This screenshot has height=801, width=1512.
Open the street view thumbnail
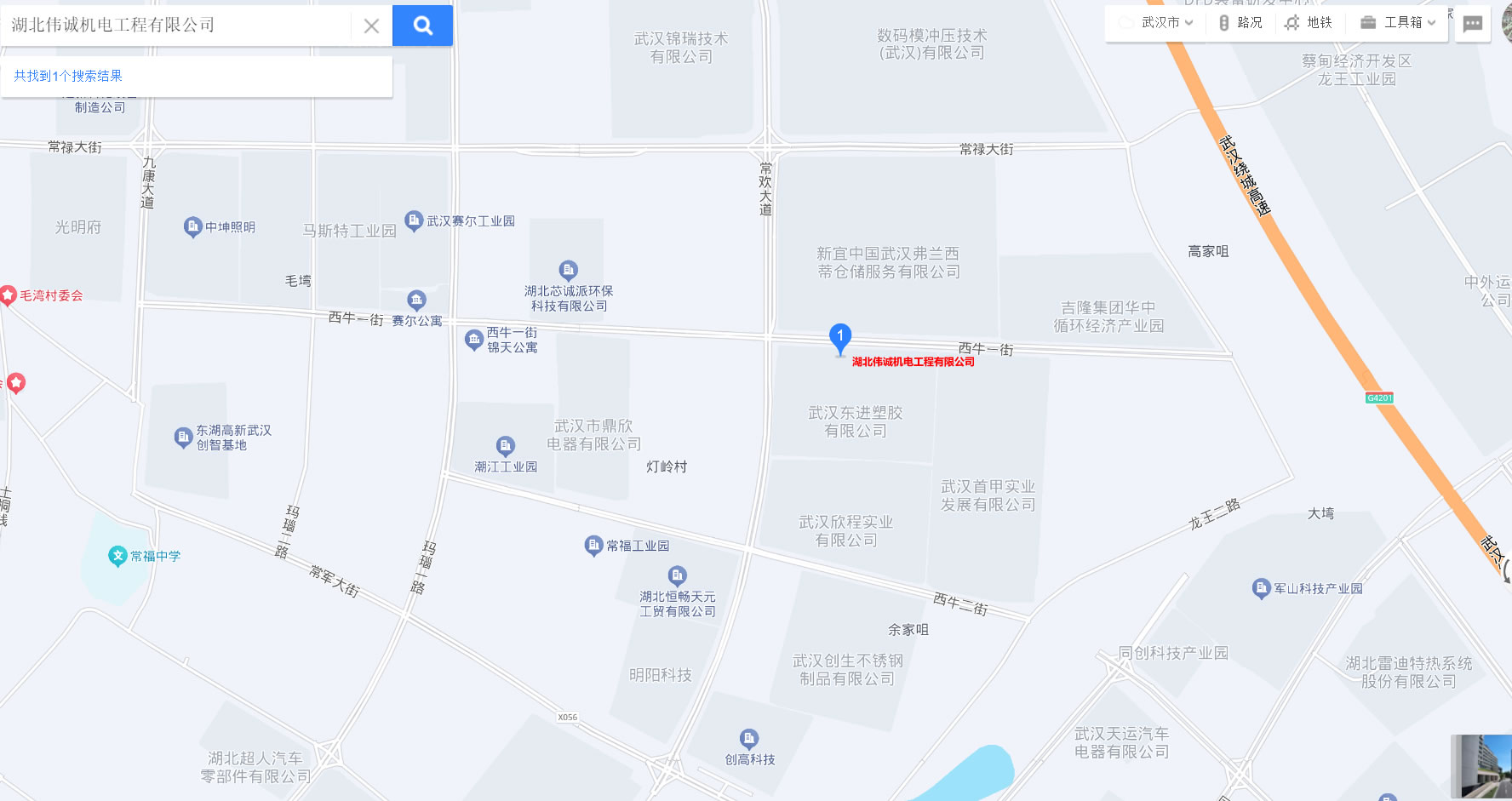(1481, 766)
